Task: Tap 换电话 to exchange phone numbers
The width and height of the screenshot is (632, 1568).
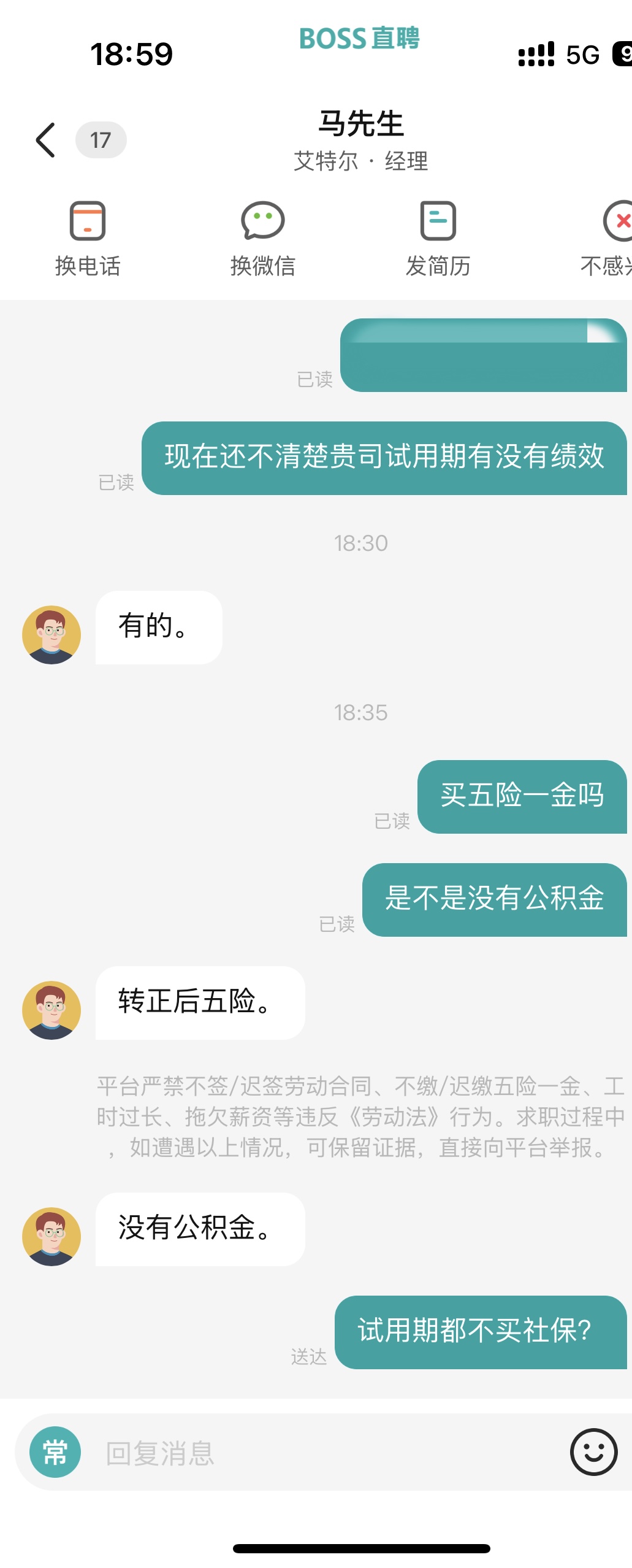Action: 87,238
